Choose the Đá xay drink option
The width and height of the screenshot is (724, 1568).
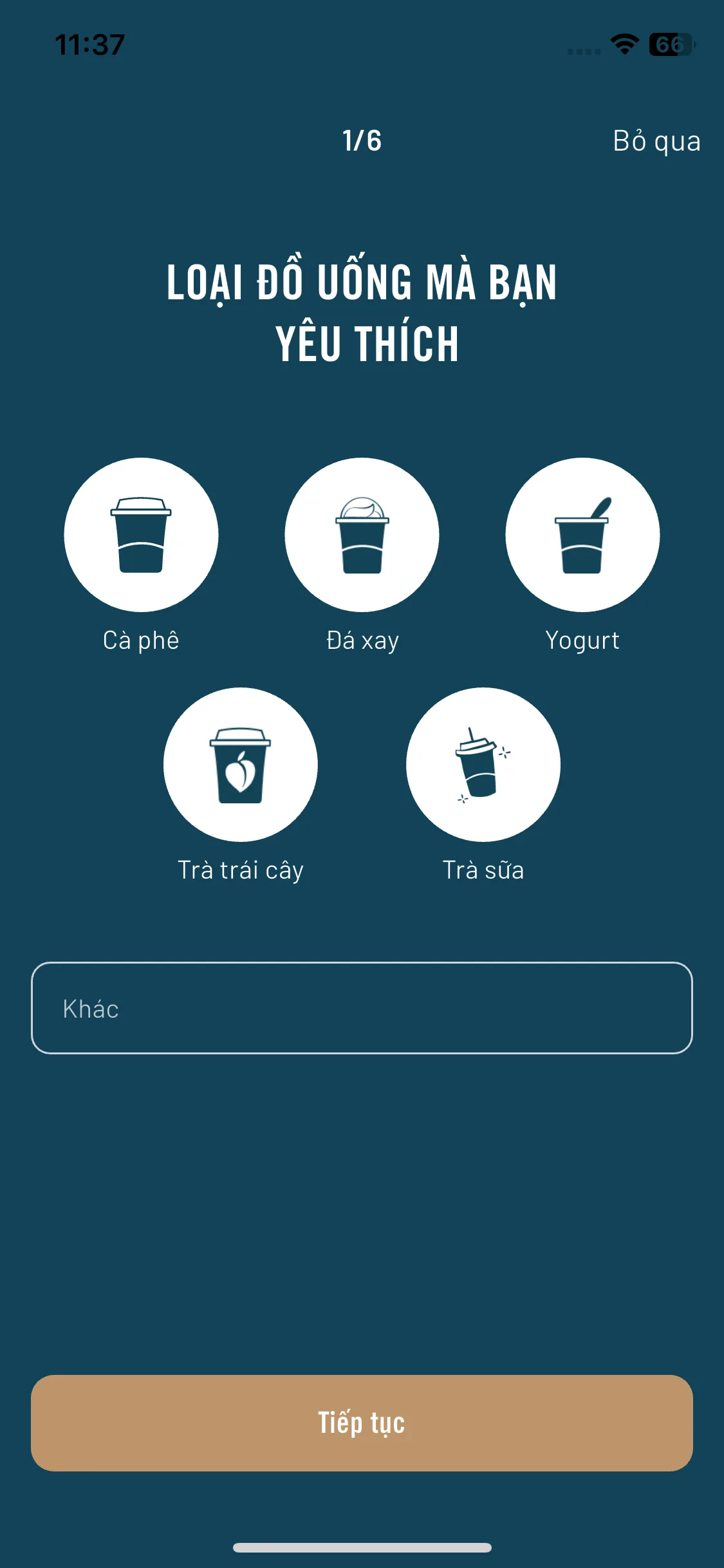[362, 535]
